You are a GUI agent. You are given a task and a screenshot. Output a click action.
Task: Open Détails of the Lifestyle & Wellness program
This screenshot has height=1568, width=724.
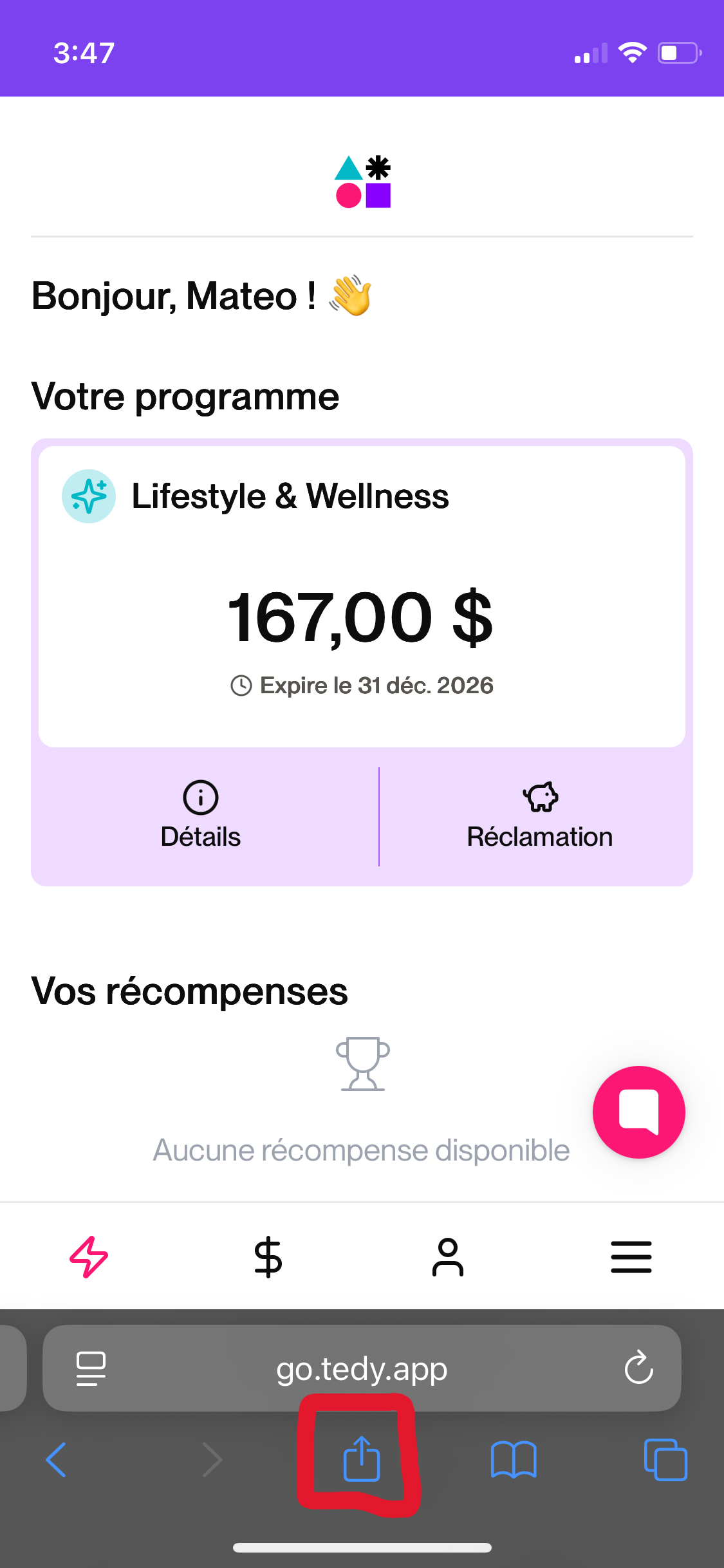point(201,816)
